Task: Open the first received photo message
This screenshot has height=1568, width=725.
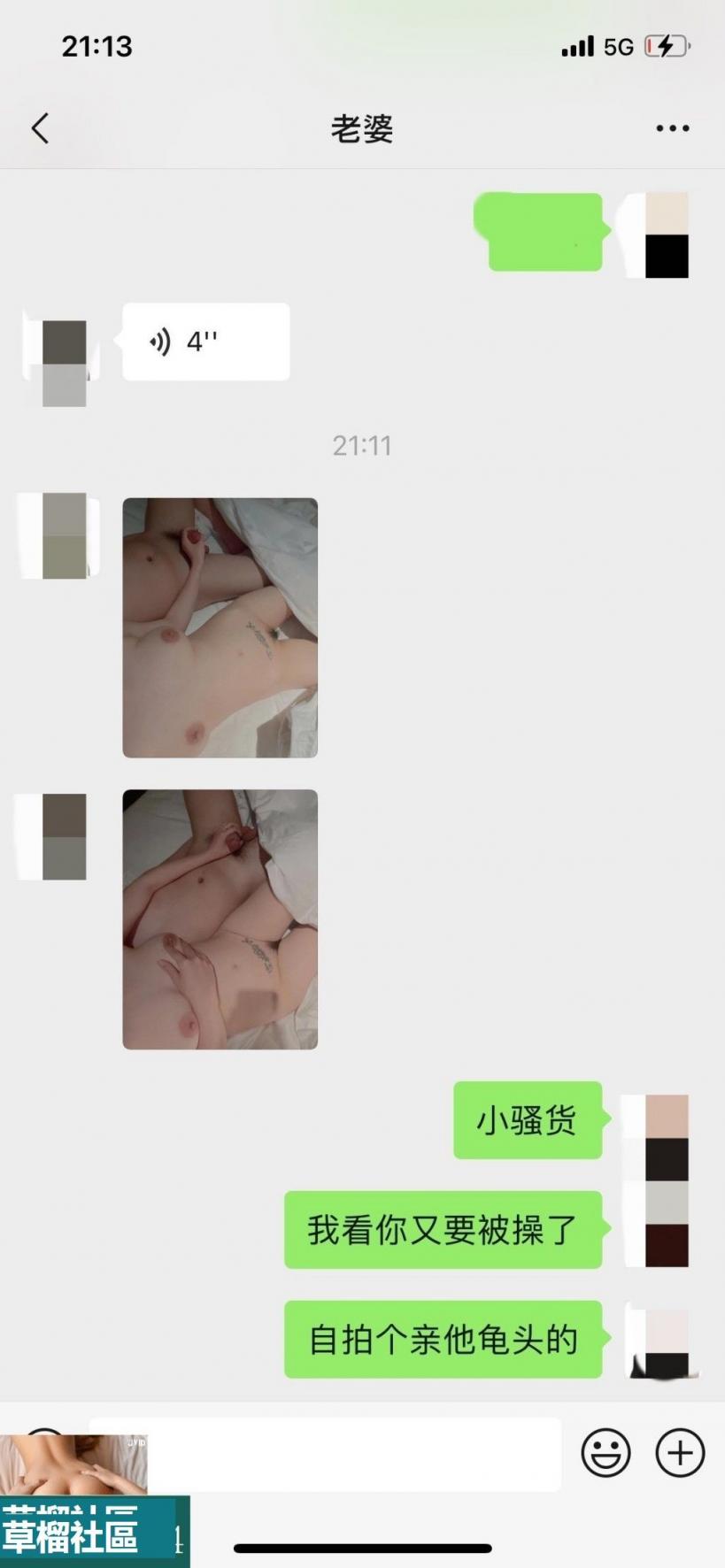Action: (x=220, y=627)
